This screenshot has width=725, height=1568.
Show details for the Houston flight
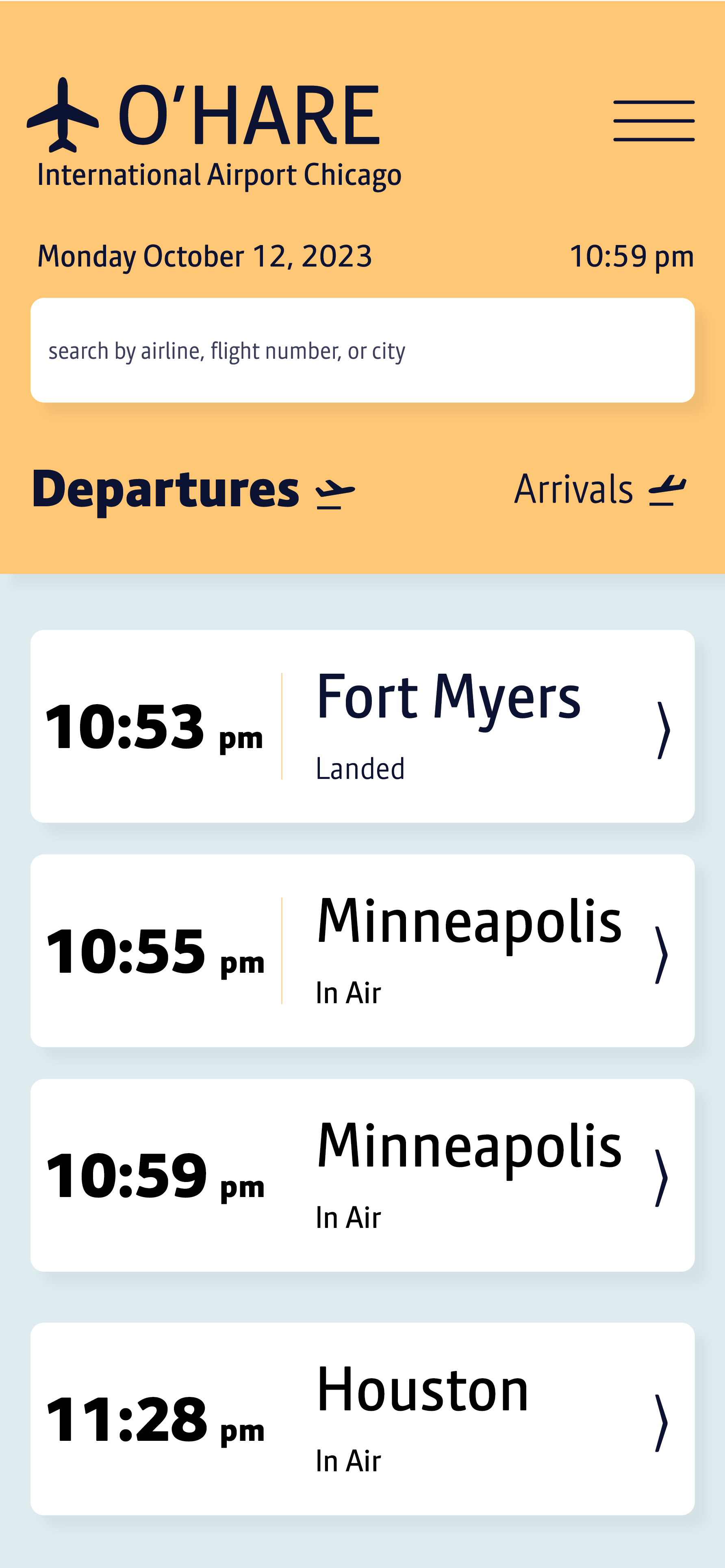pos(362,1419)
